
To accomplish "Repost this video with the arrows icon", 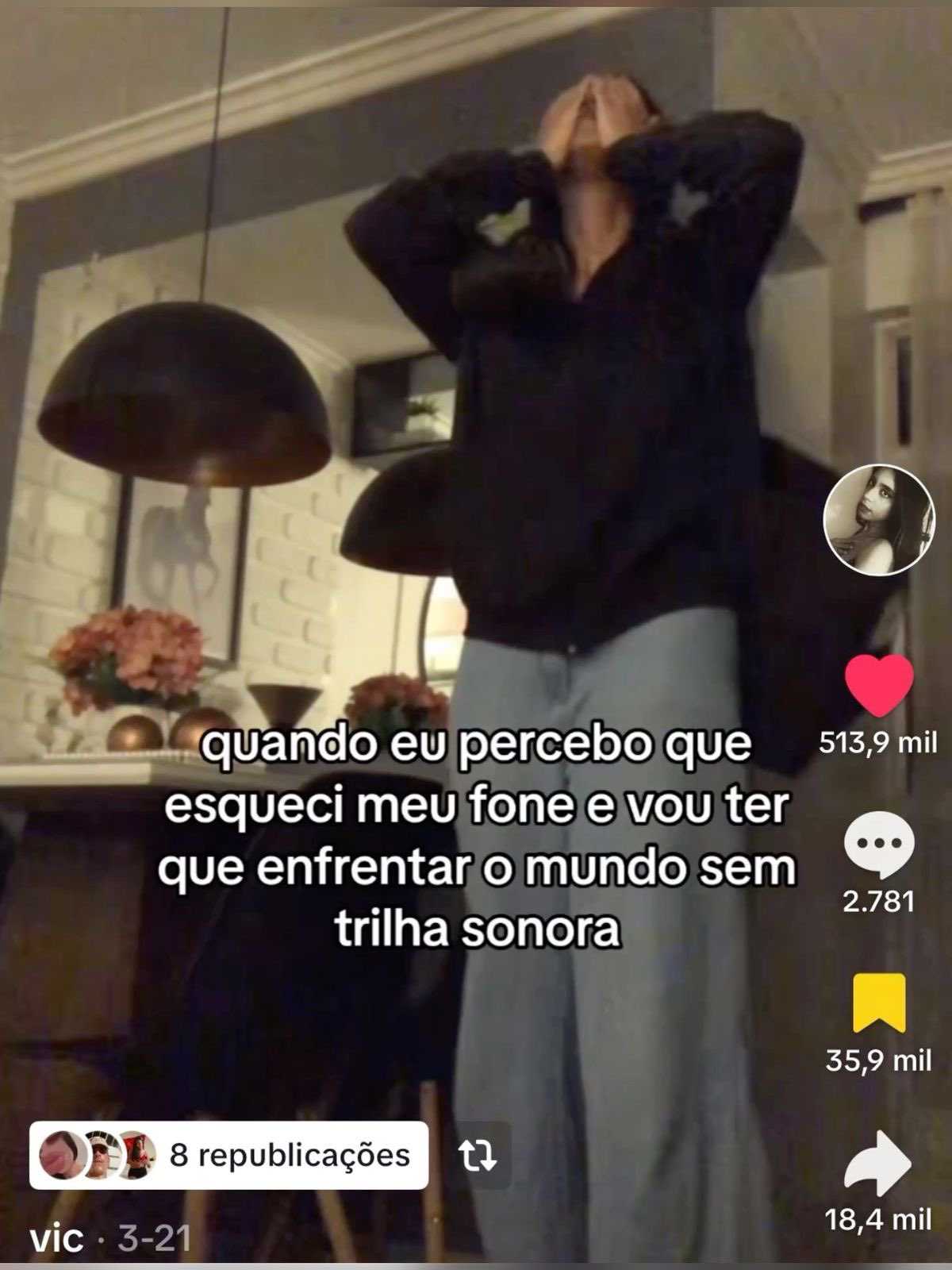I will coord(478,1156).
